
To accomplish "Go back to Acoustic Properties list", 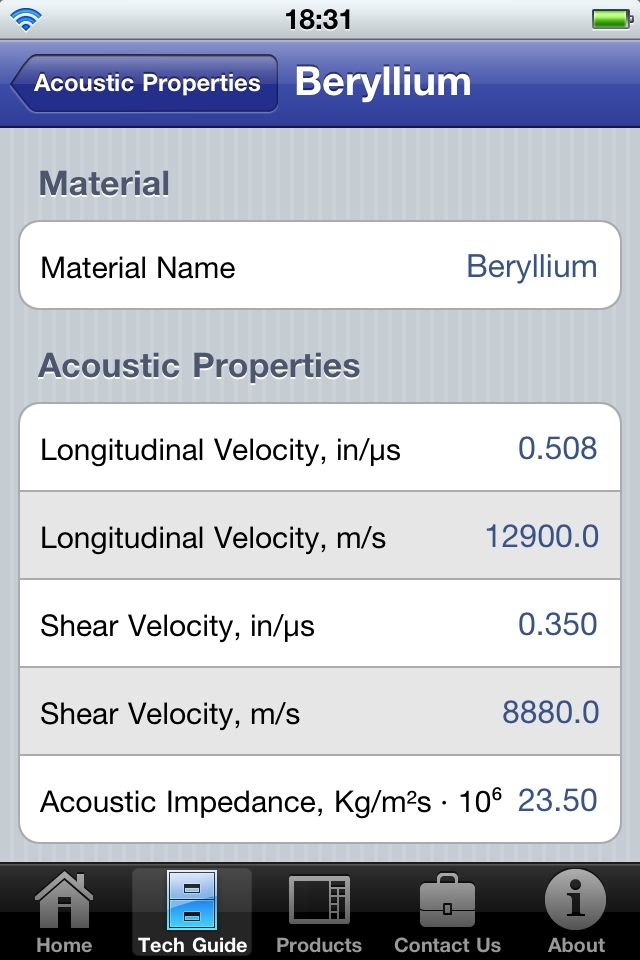I will pos(145,83).
